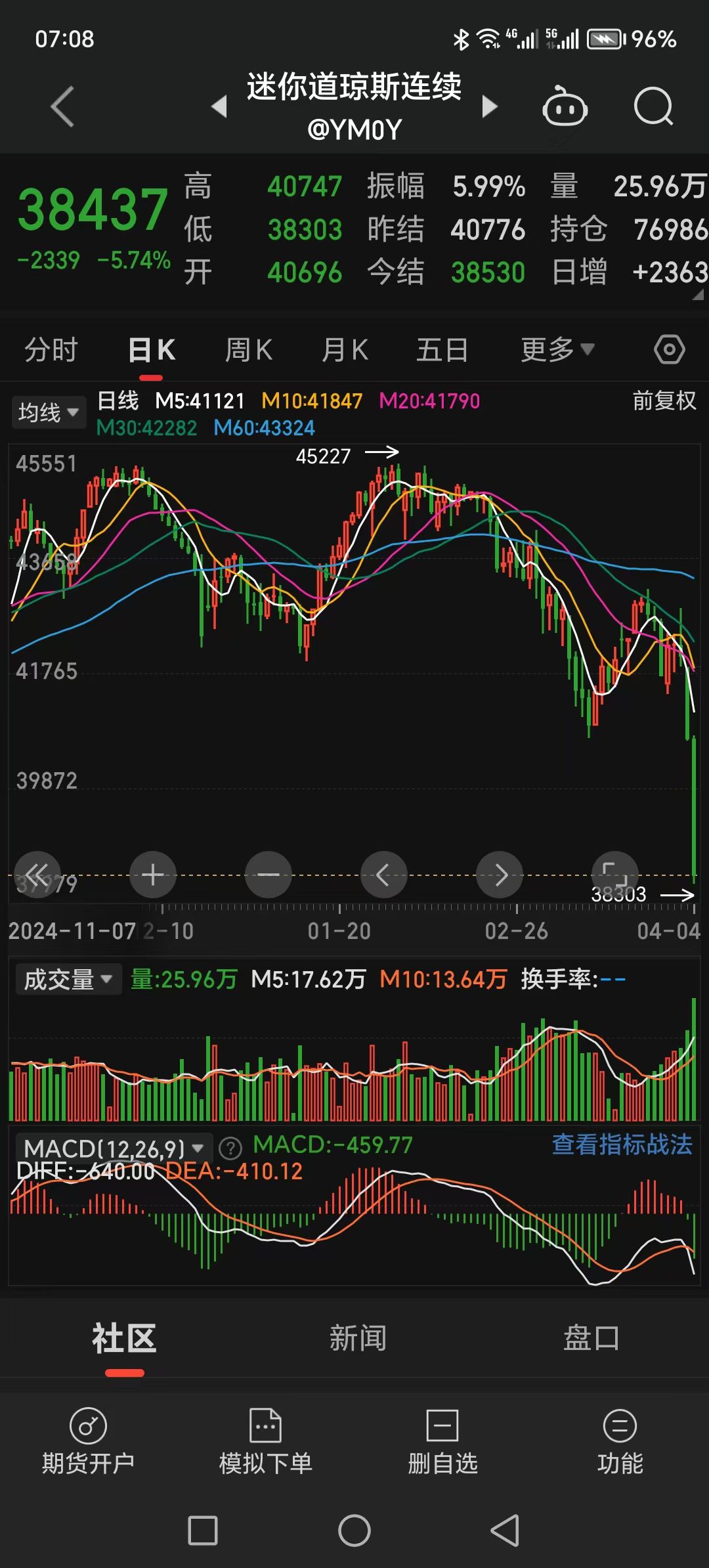Switch to the previous contract with left triangle
The image size is (709, 1568).
click(220, 106)
